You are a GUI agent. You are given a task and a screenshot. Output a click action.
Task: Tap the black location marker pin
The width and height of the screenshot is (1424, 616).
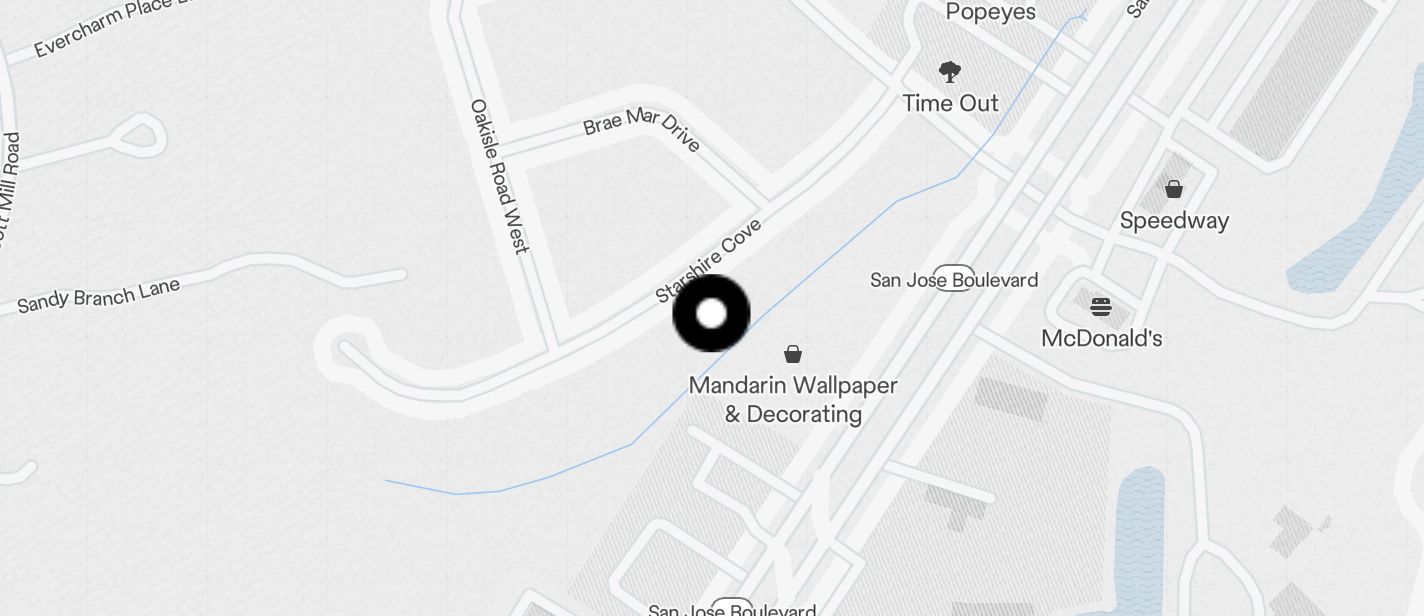point(711,314)
